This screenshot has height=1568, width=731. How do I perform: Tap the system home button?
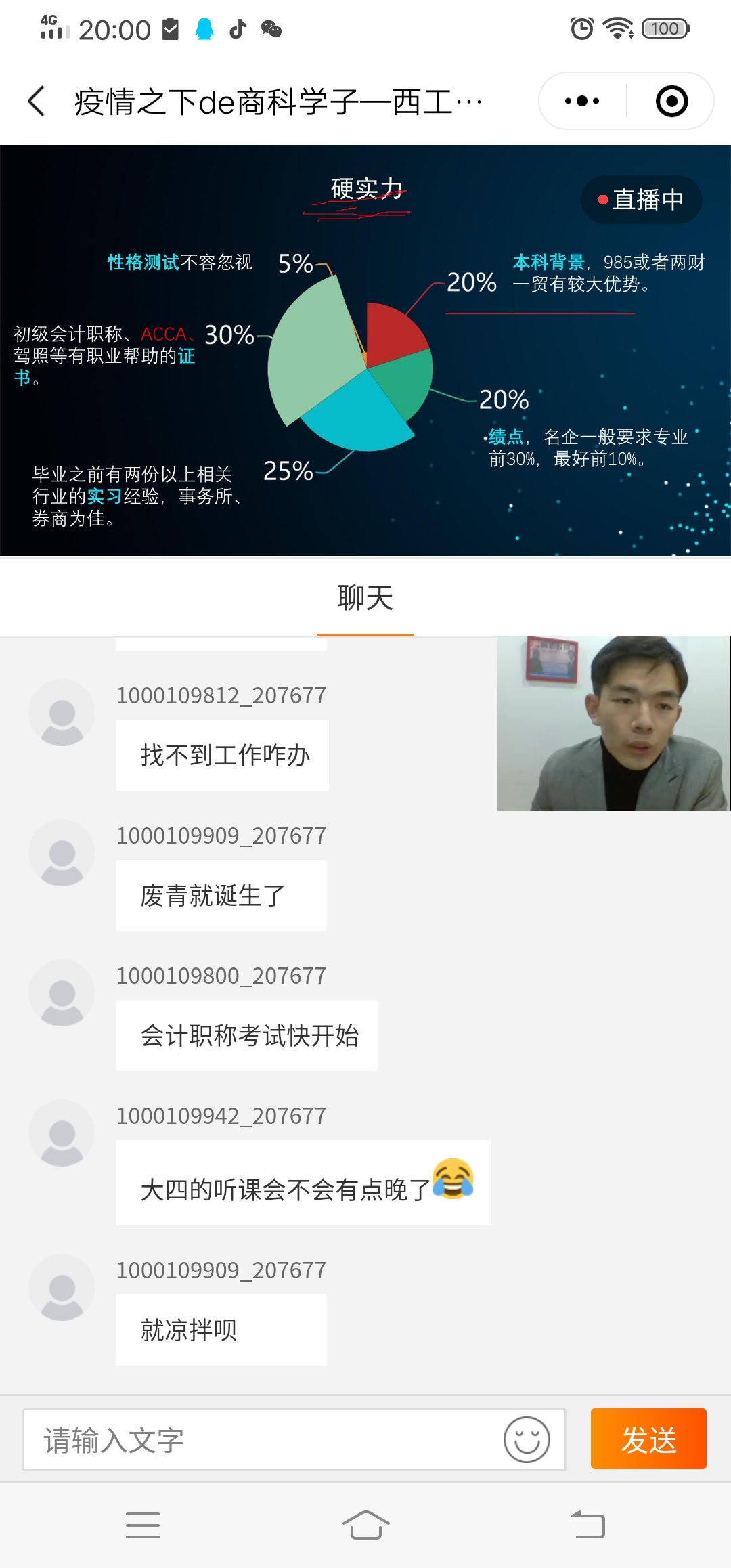point(365,1525)
